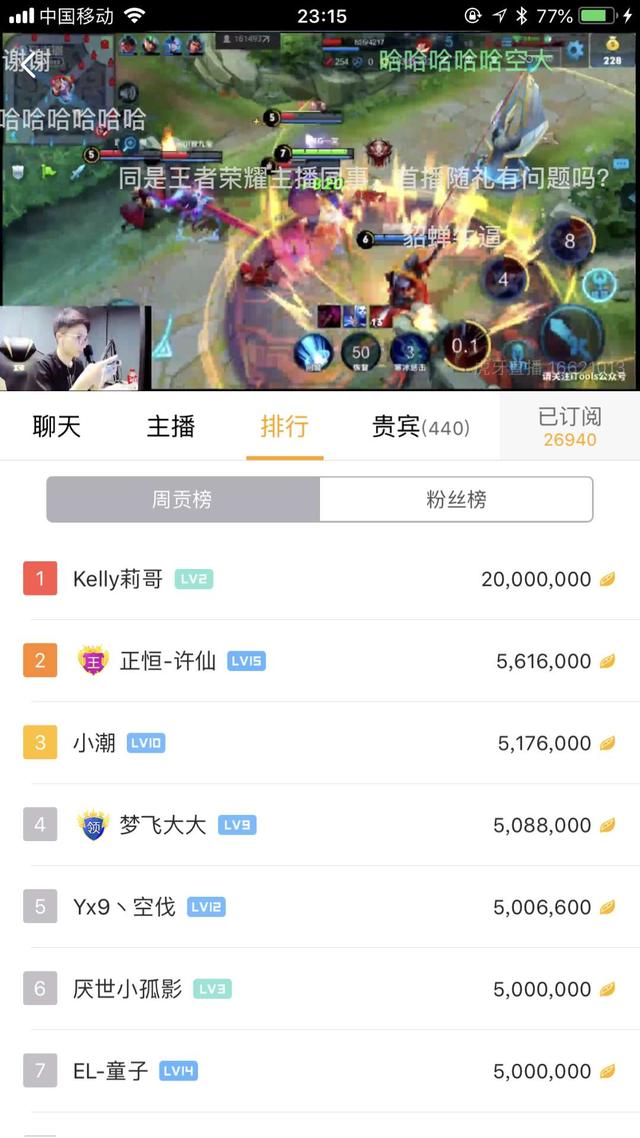Viewport: 640px width, 1138px height.
Task: Open Kelly莉哥's profile row
Action: click(320, 579)
